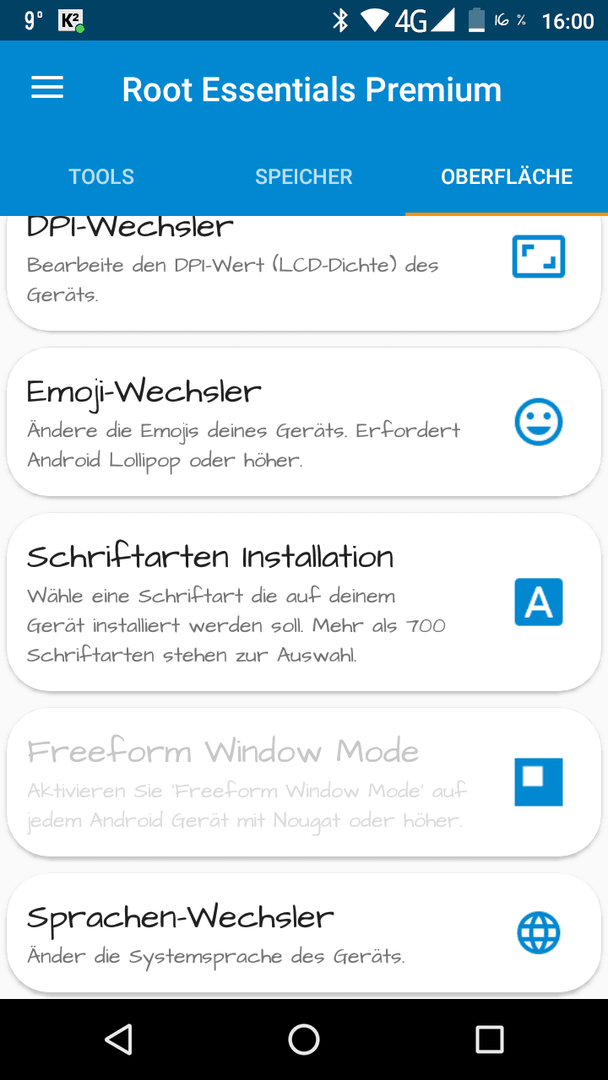Image resolution: width=608 pixels, height=1080 pixels.
Task: Open the Emoji-Wechsler card
Action: click(304, 422)
